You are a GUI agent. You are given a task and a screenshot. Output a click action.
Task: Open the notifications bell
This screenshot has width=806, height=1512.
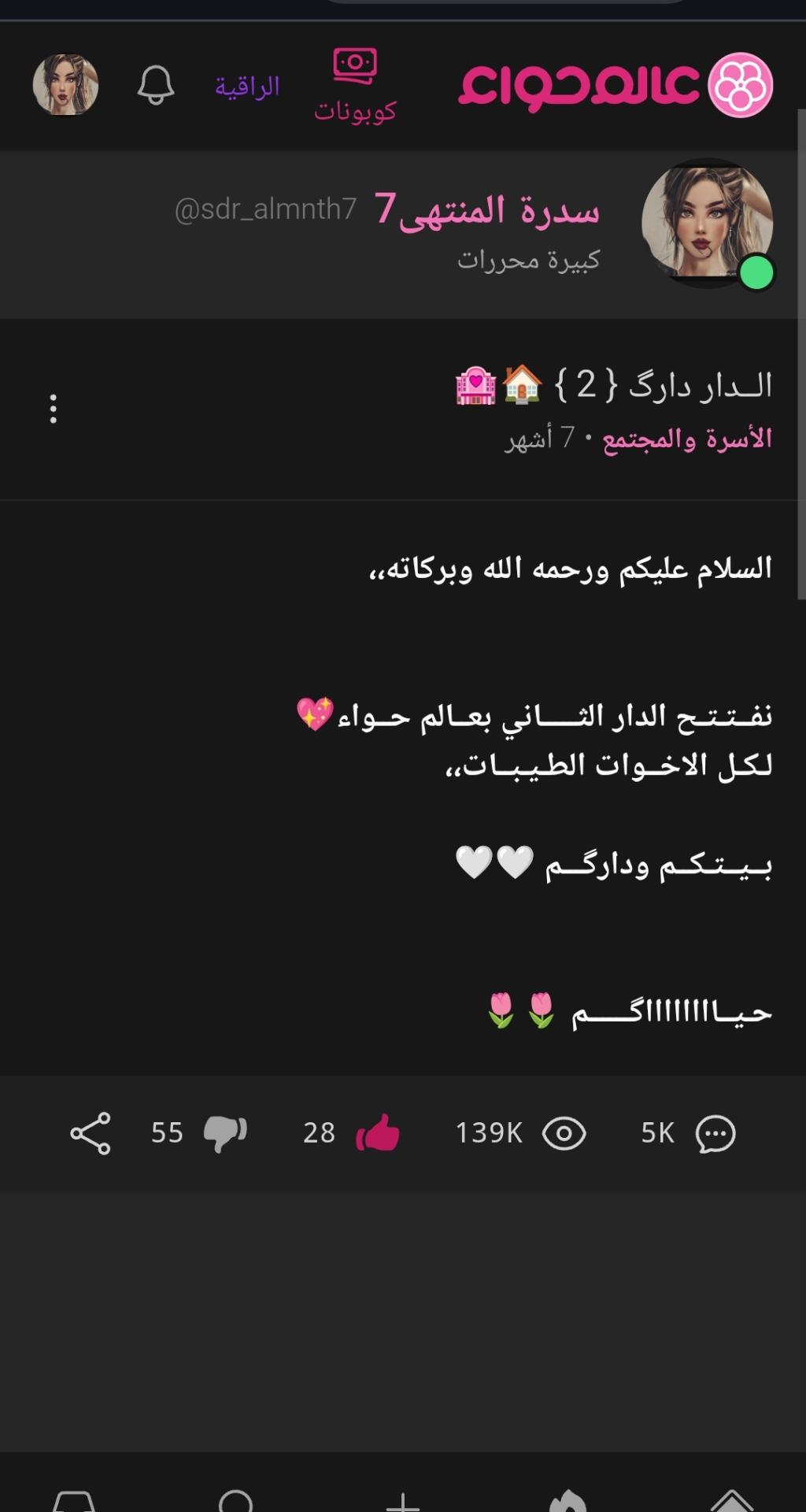tap(155, 85)
